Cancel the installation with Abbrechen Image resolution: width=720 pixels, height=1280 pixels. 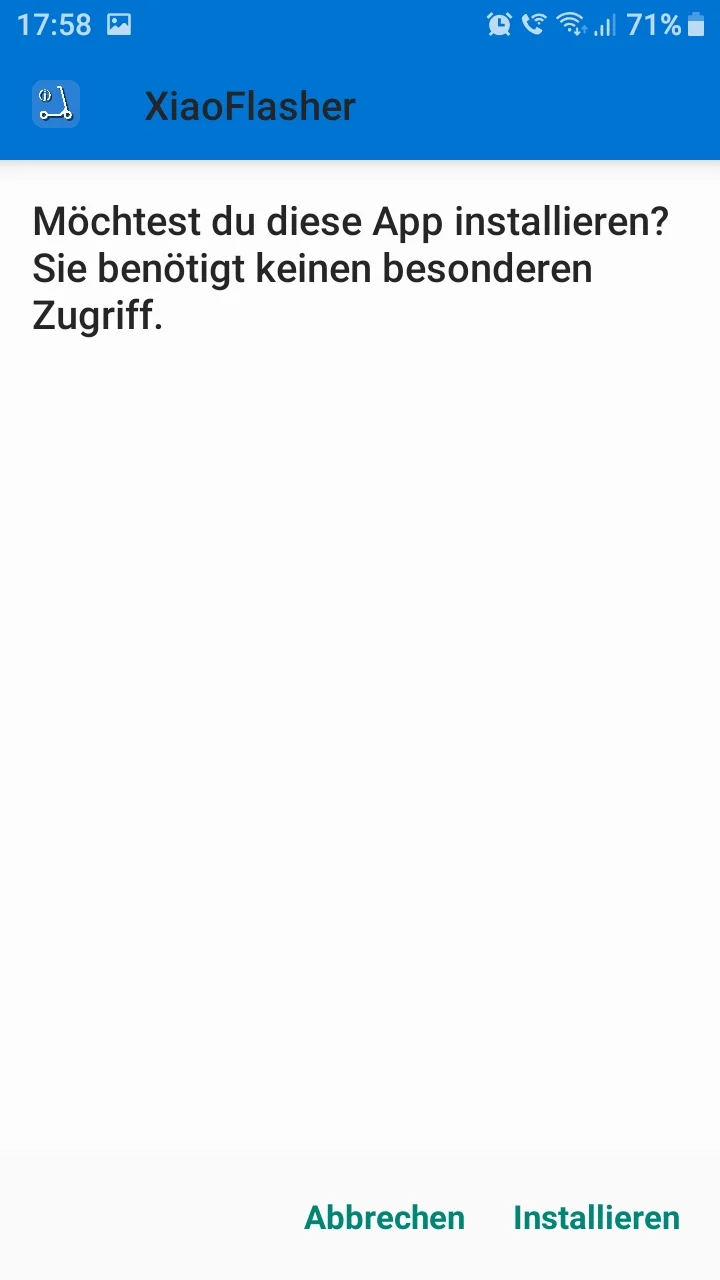pos(384,1217)
